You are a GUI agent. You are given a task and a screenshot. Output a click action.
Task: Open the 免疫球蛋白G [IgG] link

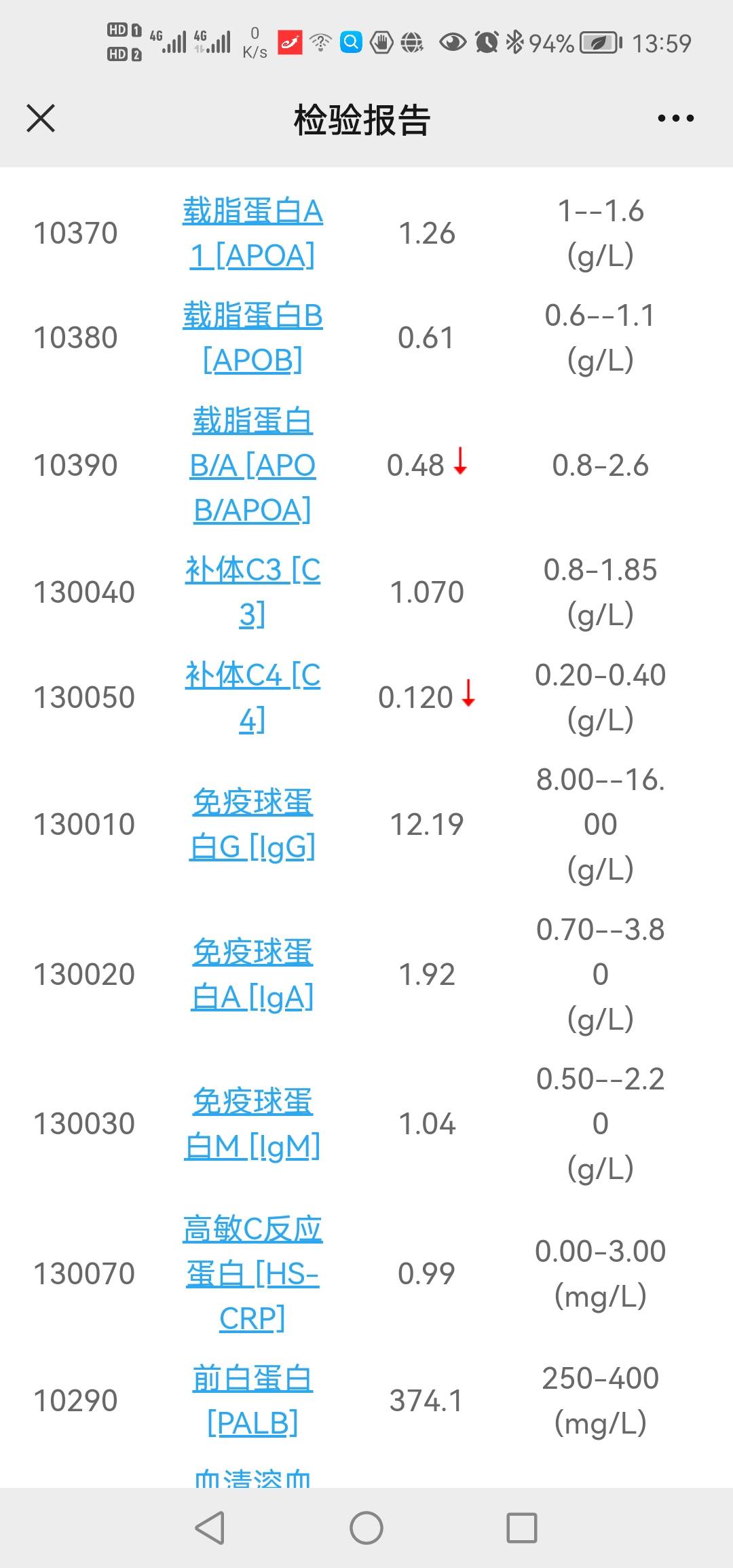point(252,825)
